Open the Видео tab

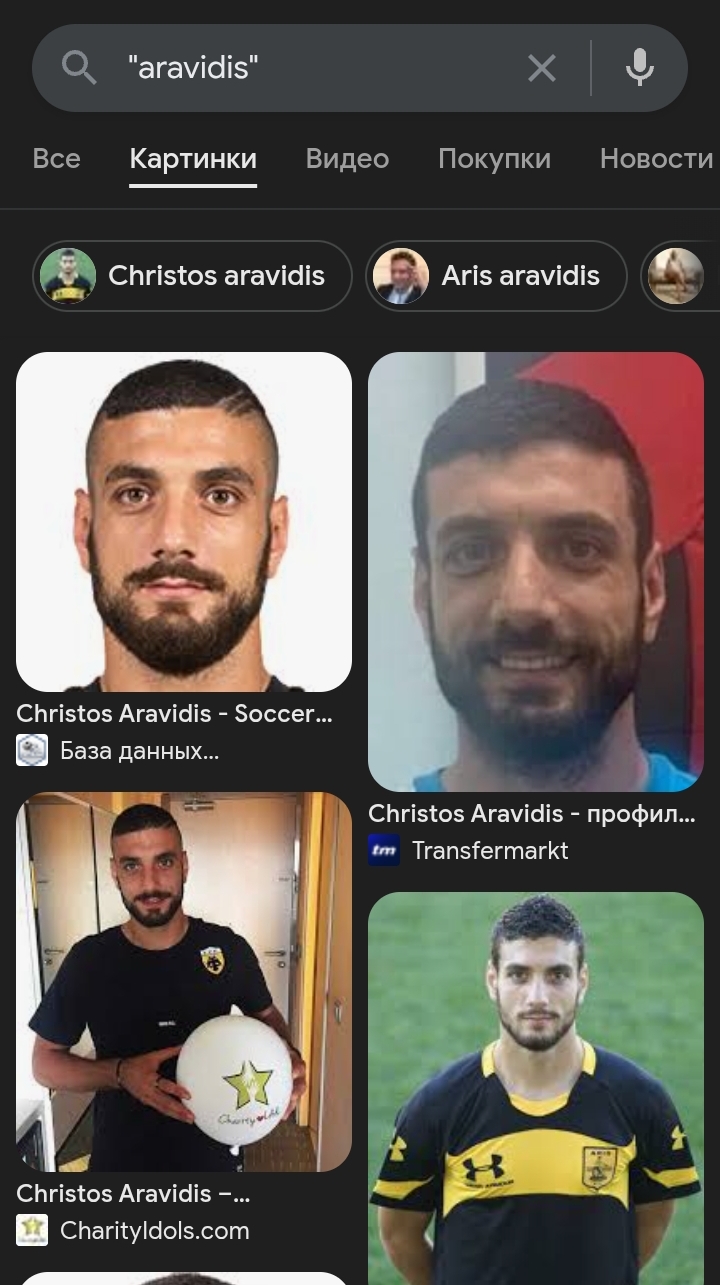pos(347,158)
